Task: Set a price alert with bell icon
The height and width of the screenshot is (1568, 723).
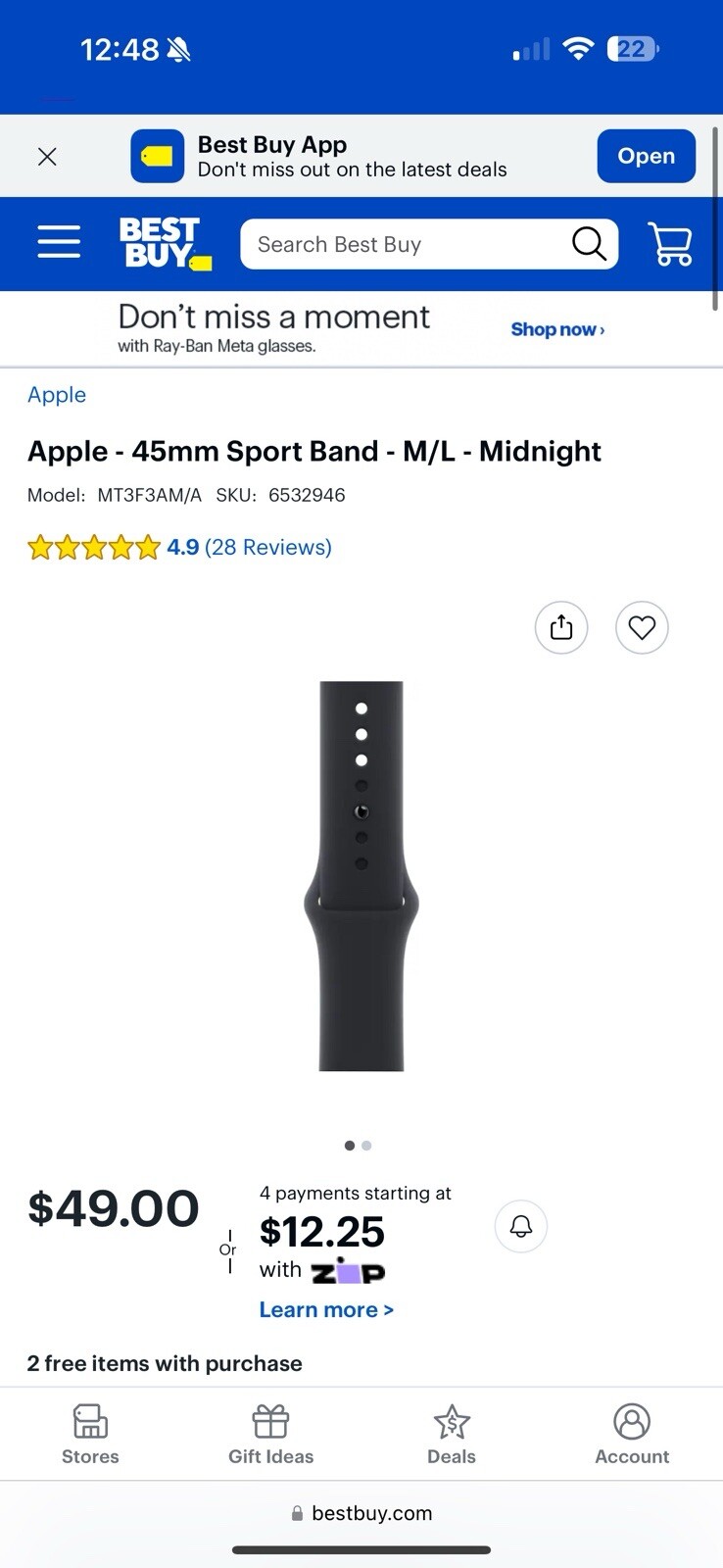Action: (521, 1226)
